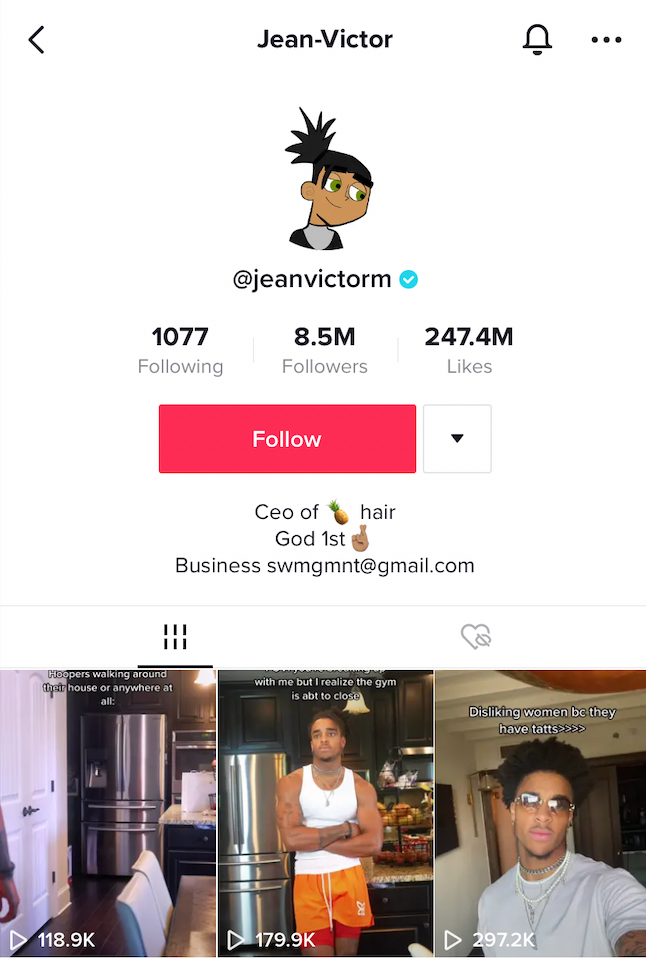View the 1077 Following list
646x958 pixels.
tap(180, 350)
